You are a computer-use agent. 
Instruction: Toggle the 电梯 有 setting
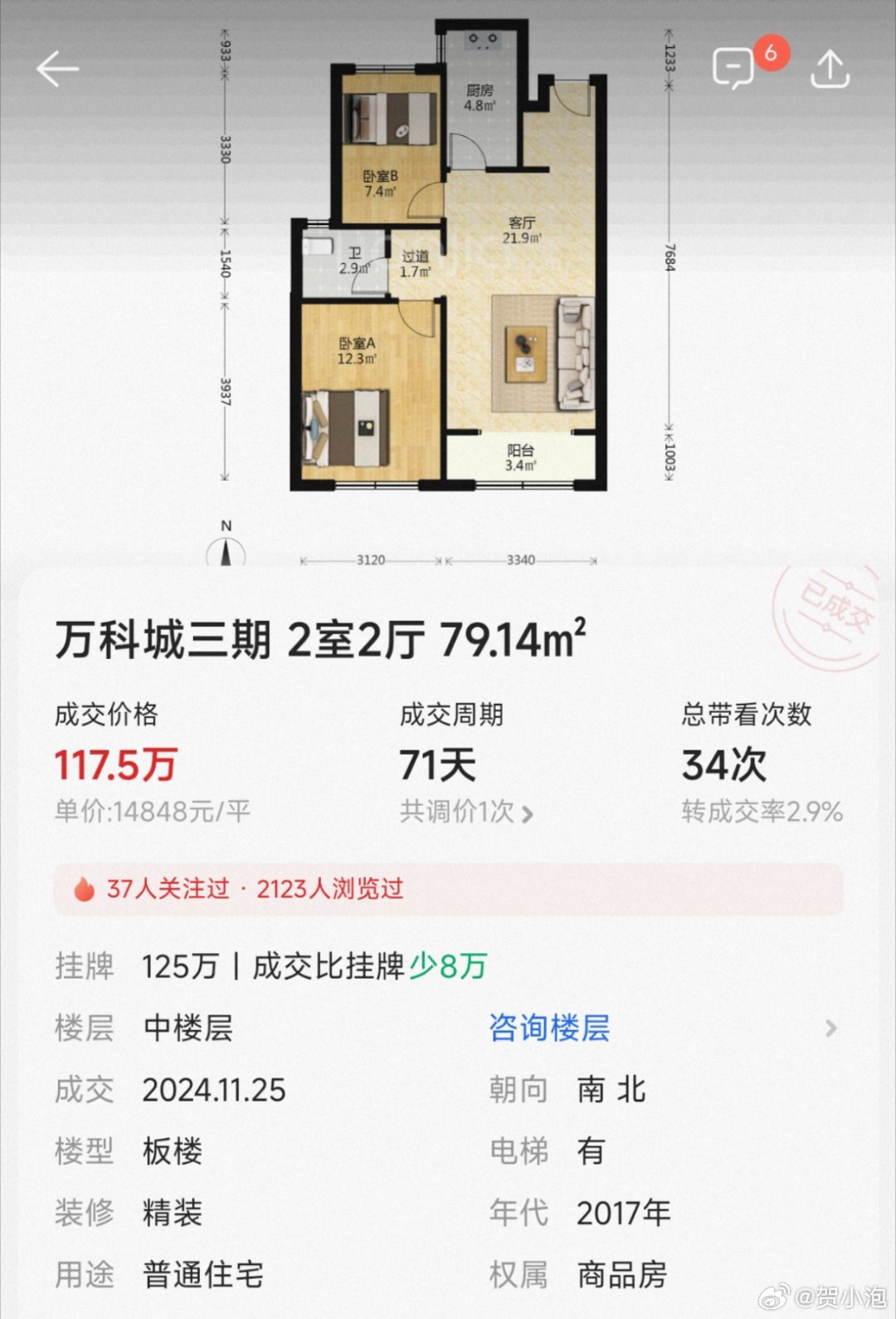[x=591, y=1151]
